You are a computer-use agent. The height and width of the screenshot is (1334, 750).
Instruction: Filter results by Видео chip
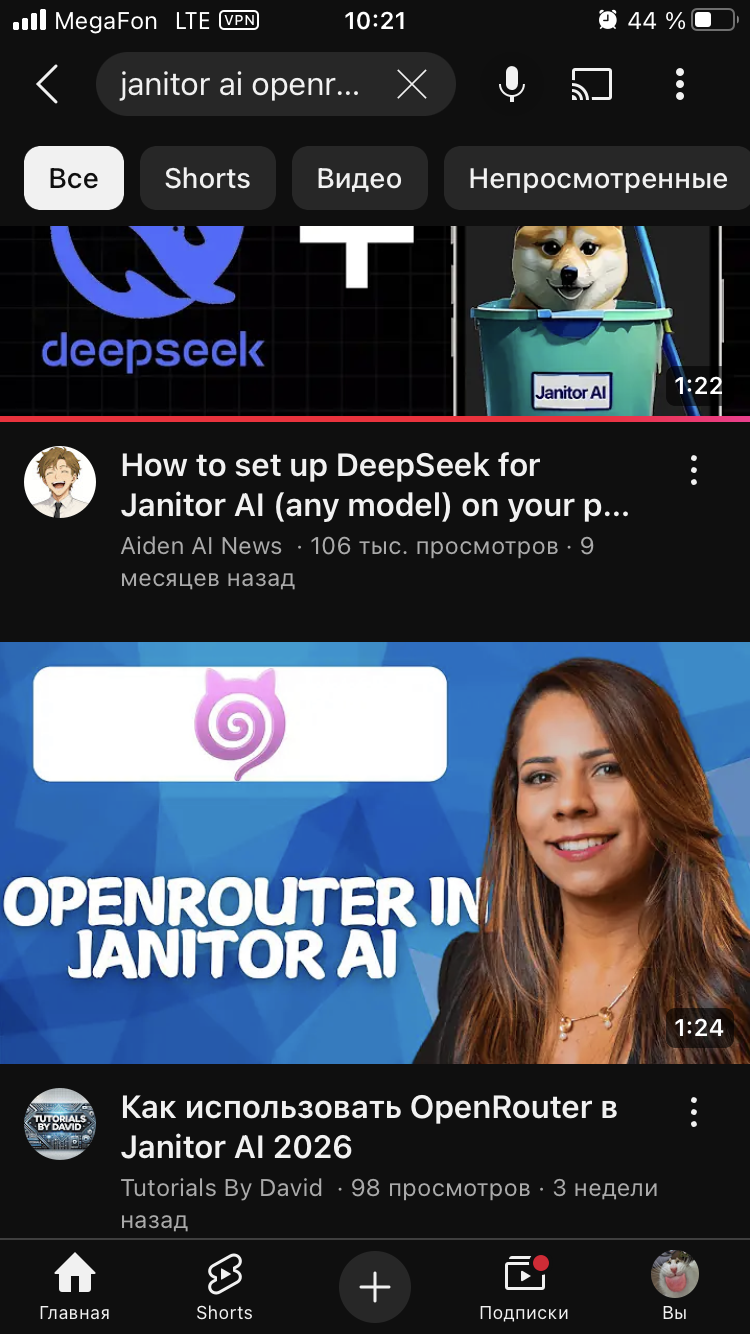[359, 178]
